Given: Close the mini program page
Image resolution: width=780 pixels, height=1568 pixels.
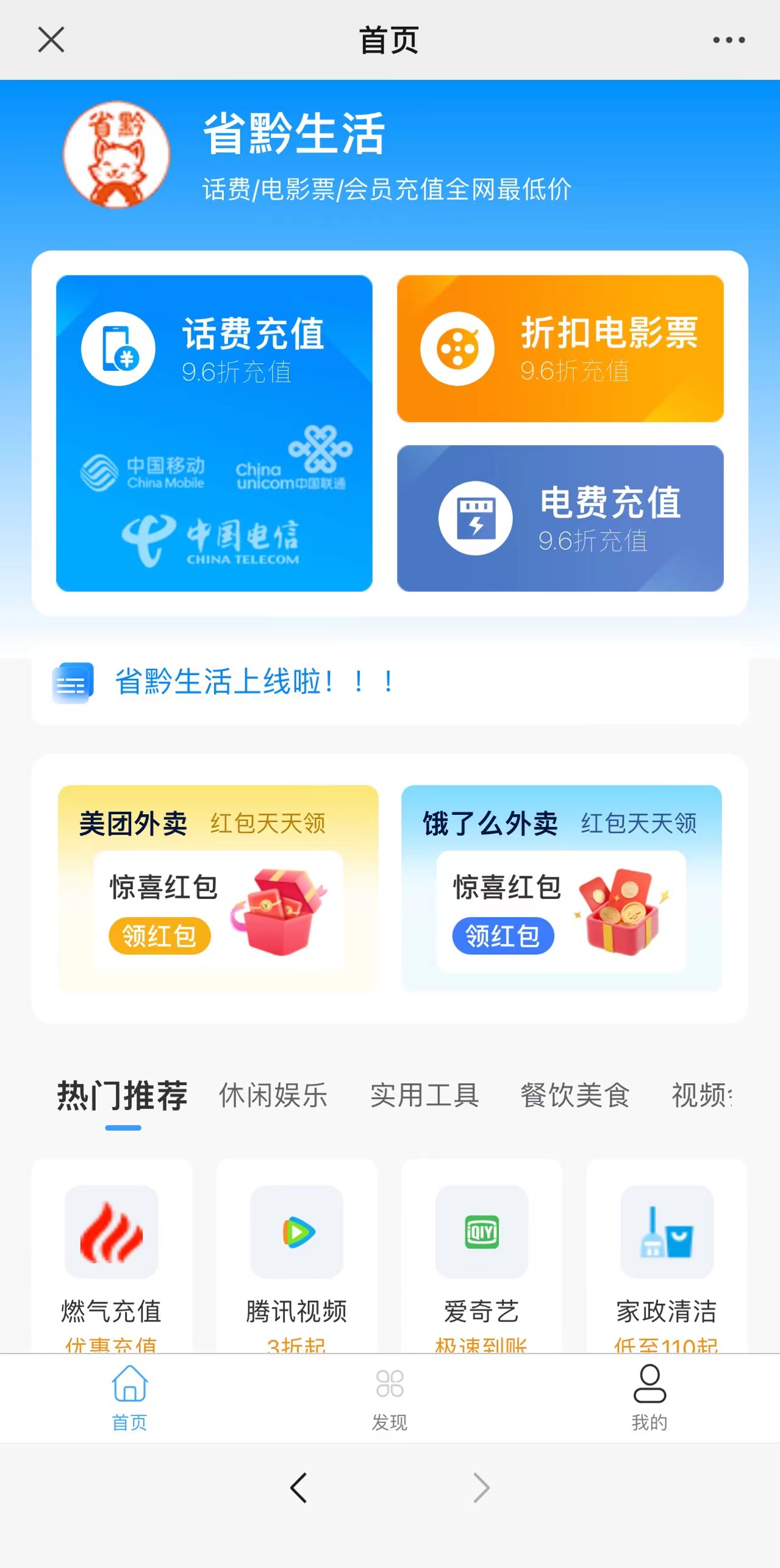Looking at the screenshot, I should click(x=51, y=40).
